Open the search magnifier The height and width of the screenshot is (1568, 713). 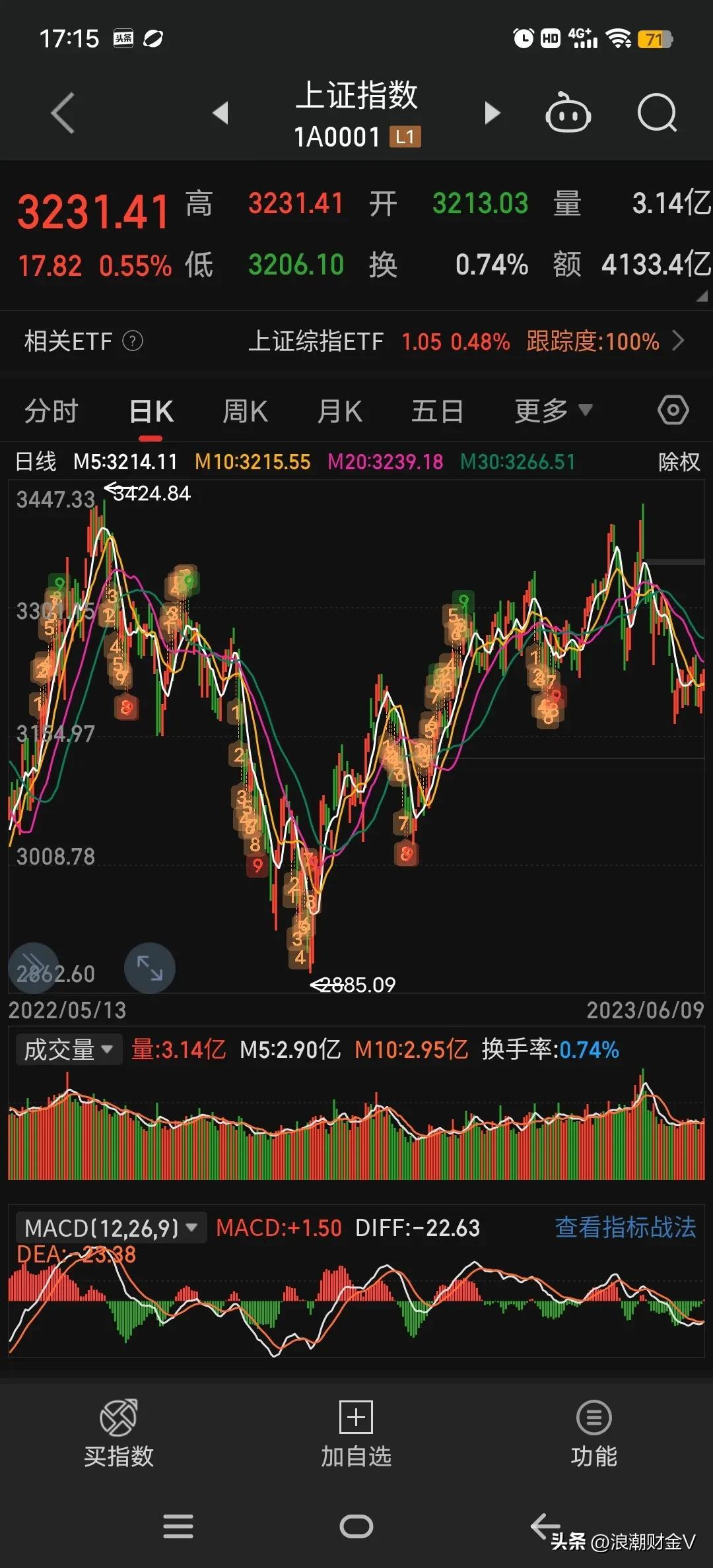point(657,113)
